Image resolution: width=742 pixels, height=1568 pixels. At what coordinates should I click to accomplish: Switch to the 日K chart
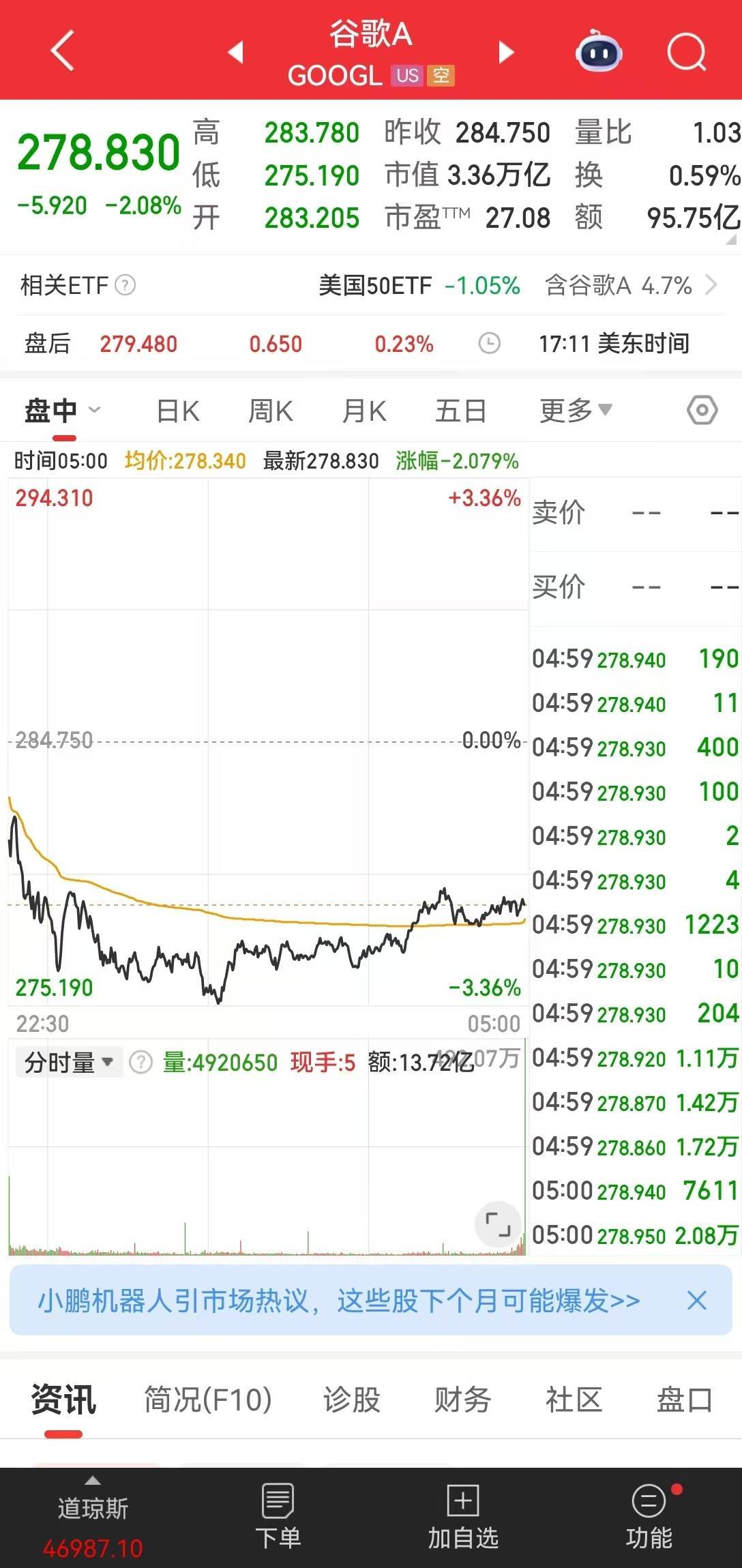[x=178, y=411]
